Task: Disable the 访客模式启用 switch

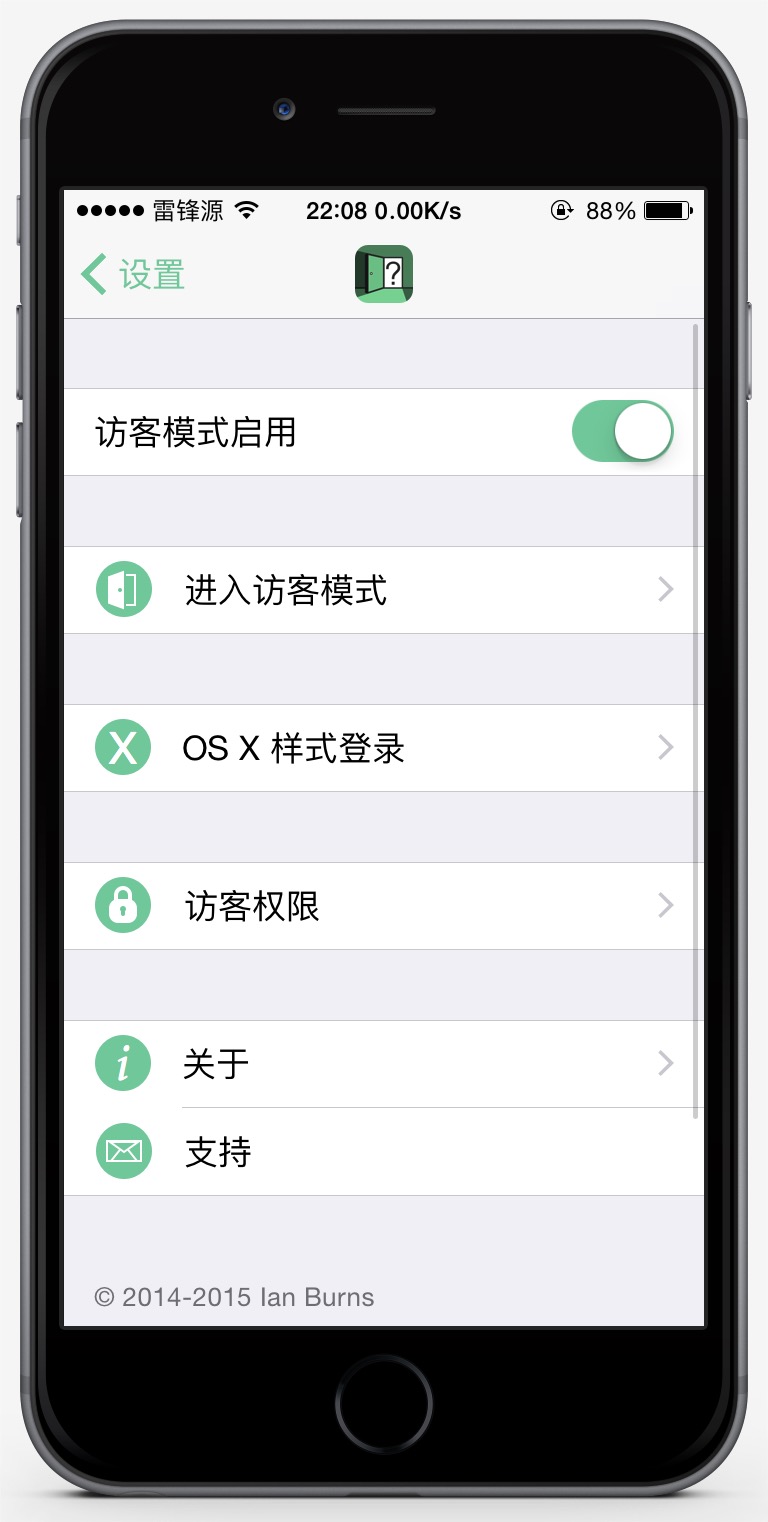Action: (622, 432)
